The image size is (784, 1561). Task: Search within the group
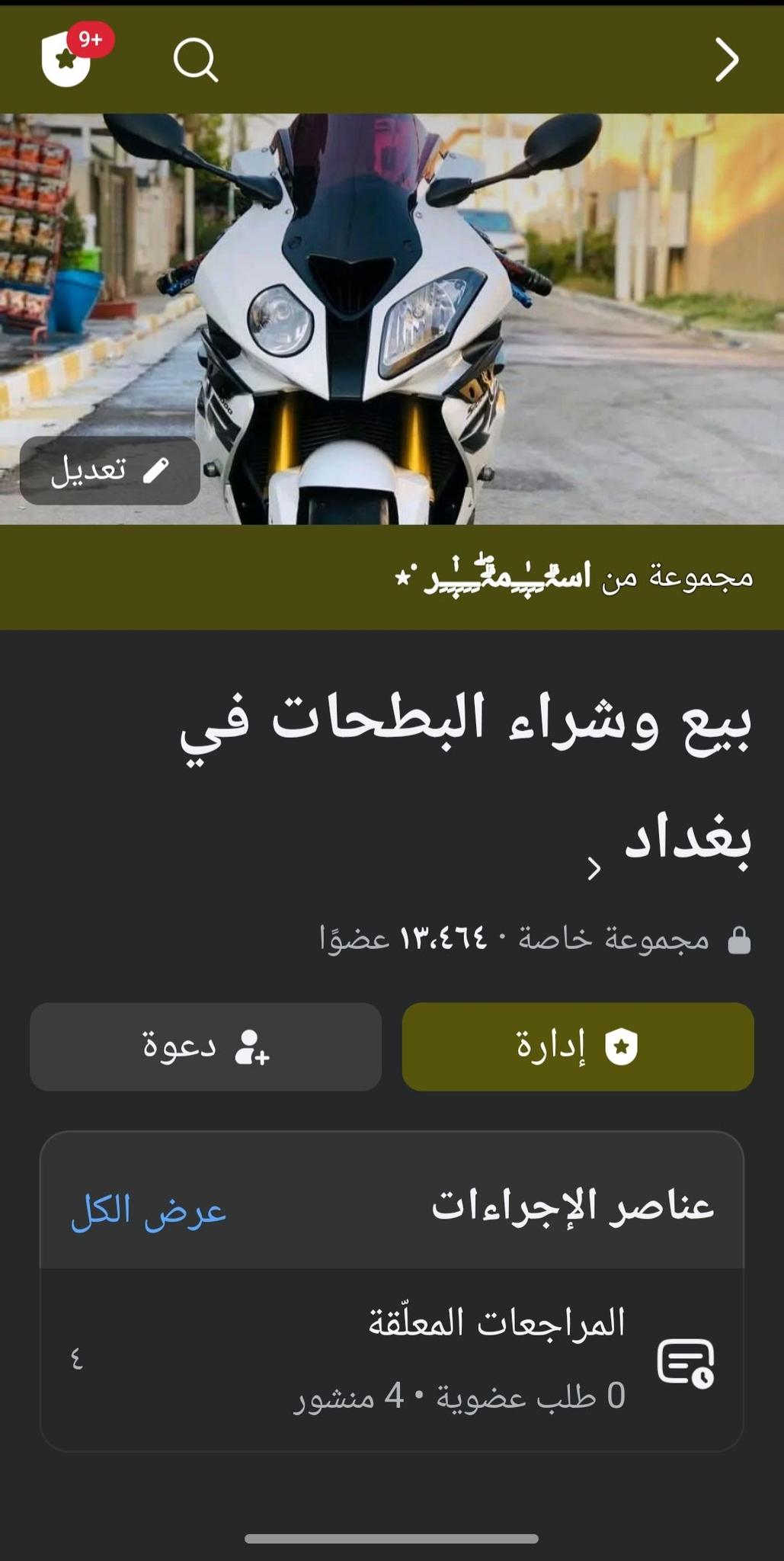point(196,59)
